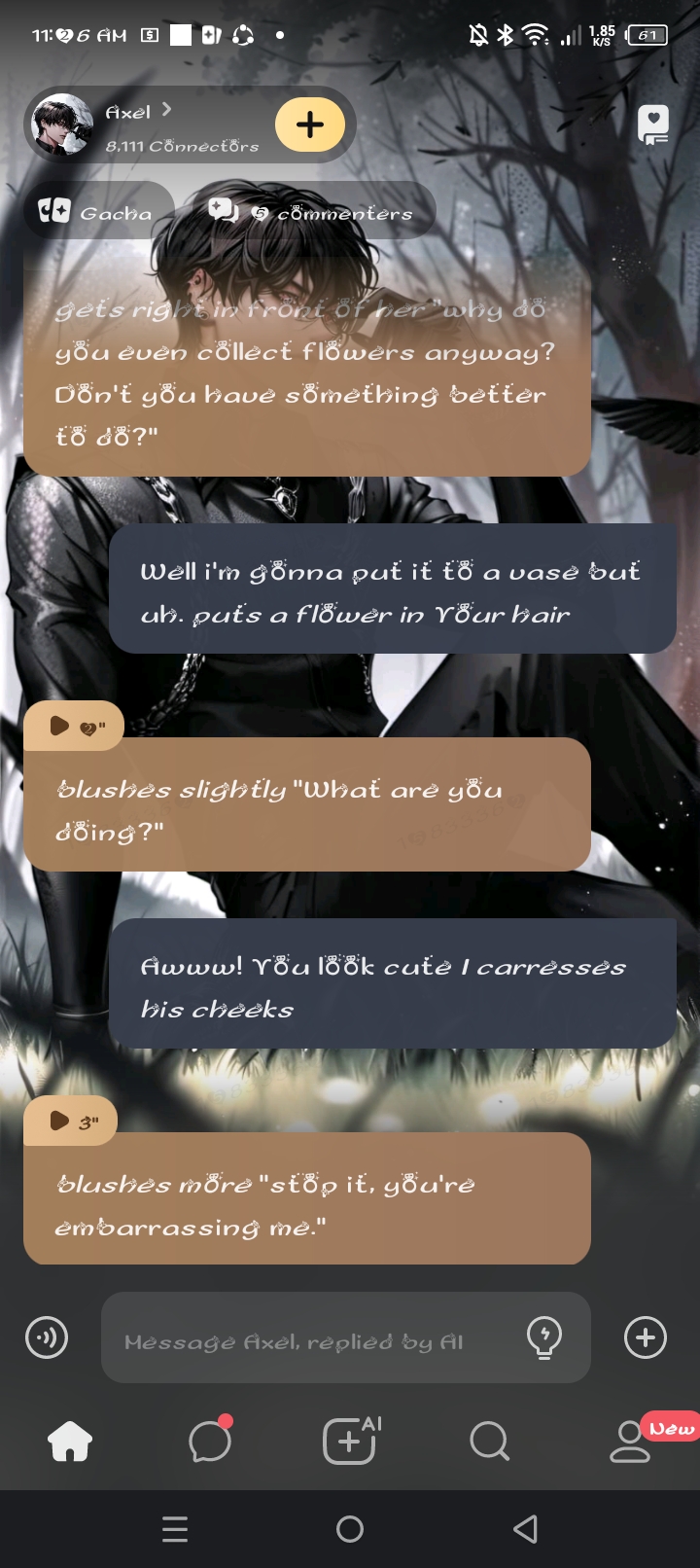The image size is (700, 1568).
Task: Go back using system back button
Action: pyautogui.click(x=525, y=1529)
